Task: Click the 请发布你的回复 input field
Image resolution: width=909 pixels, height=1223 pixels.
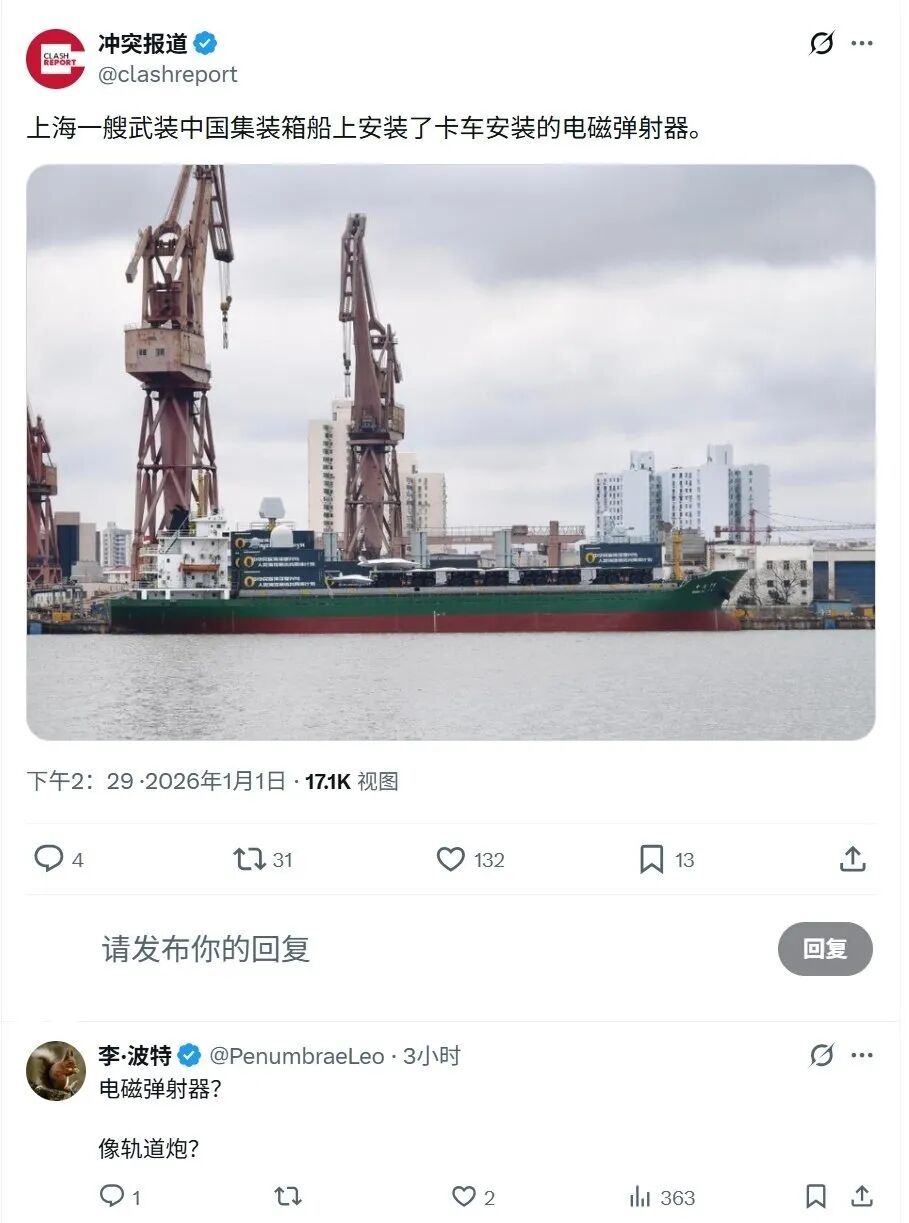Action: [204, 949]
